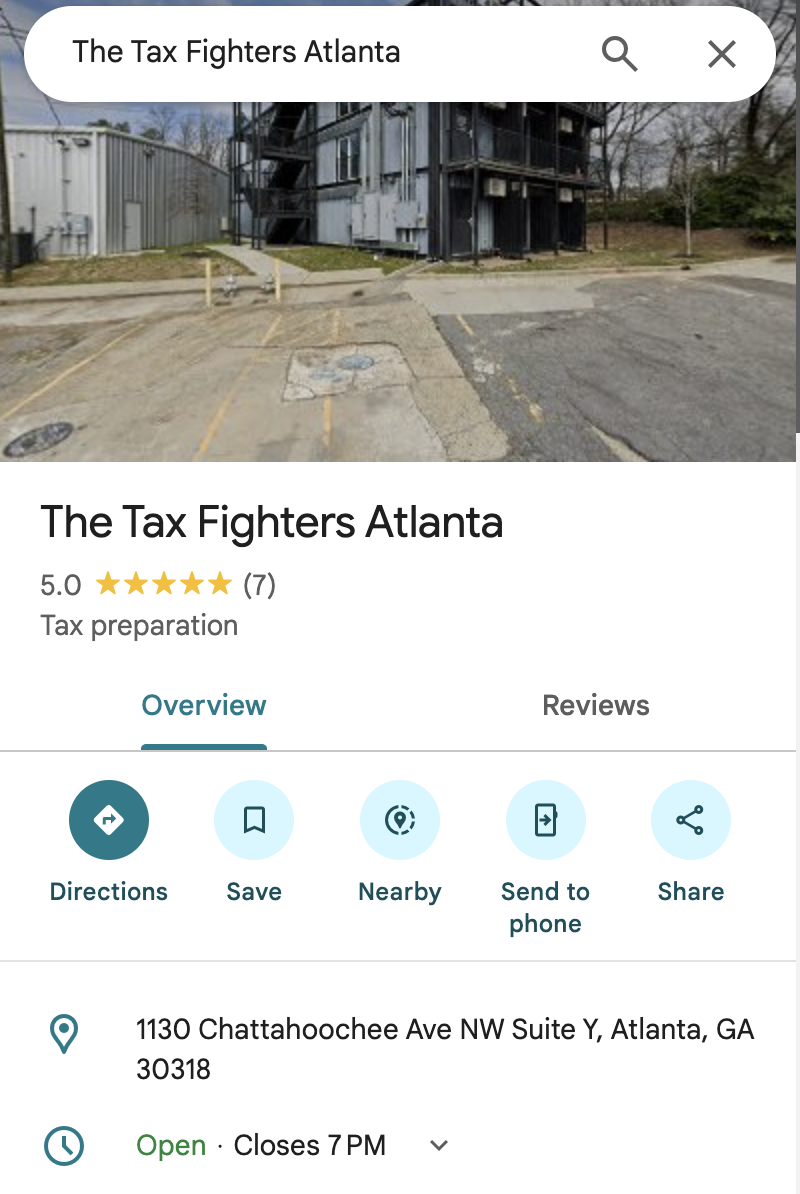Search nearby places
Image resolution: width=800 pixels, height=1194 pixels.
pos(400,821)
